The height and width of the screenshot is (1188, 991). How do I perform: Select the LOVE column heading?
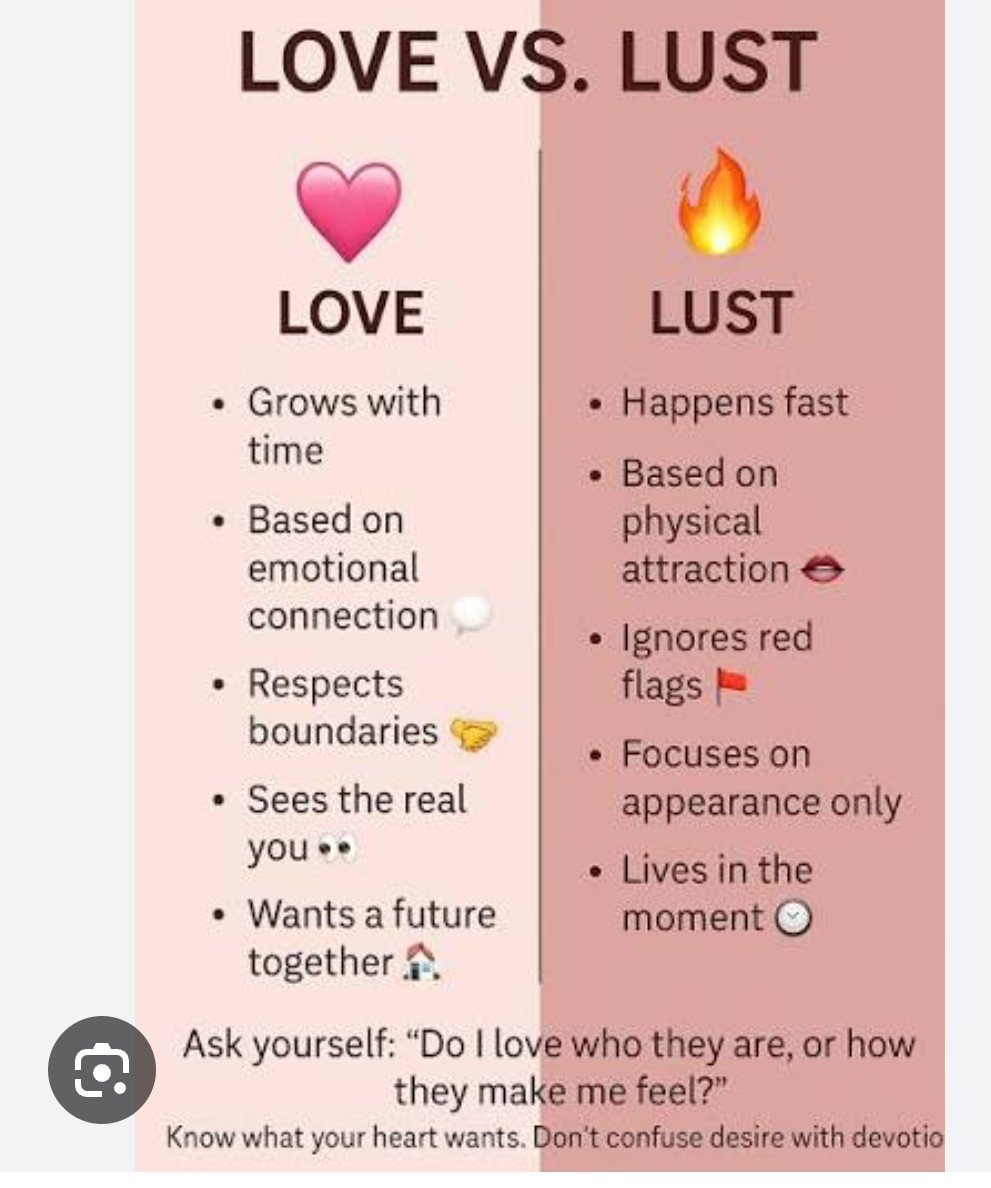[x=349, y=311]
